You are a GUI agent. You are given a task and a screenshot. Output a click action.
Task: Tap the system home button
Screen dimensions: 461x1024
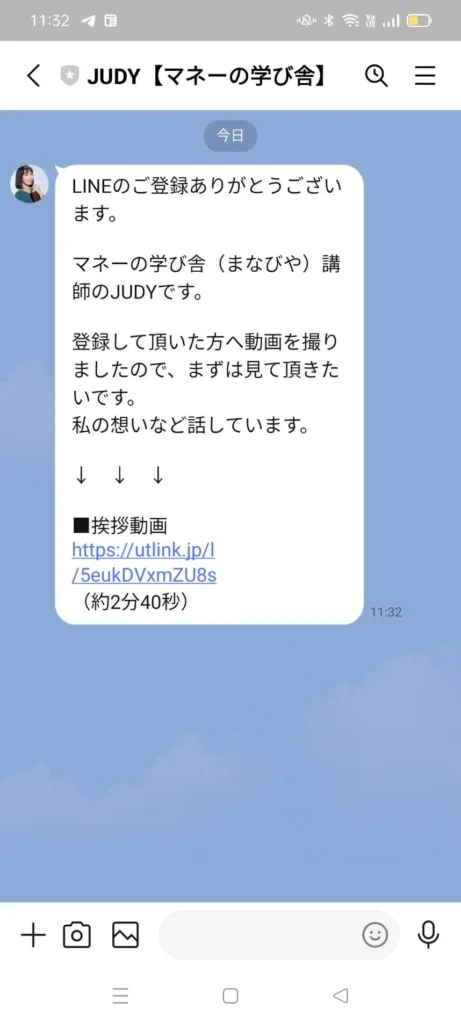click(x=230, y=996)
